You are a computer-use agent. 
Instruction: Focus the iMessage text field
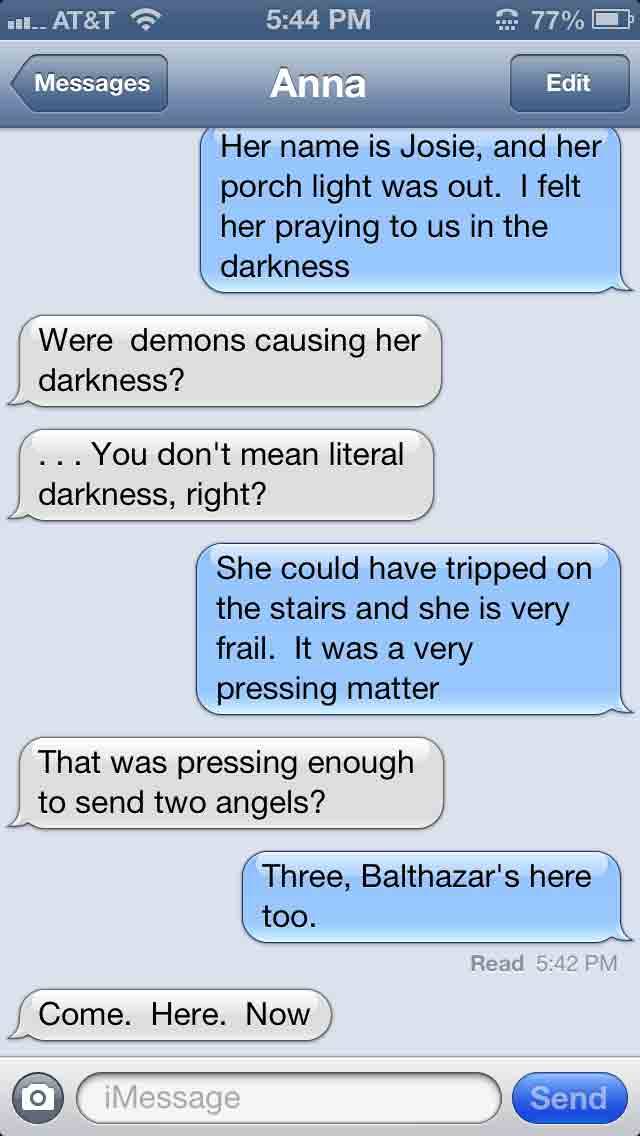coord(288,1097)
